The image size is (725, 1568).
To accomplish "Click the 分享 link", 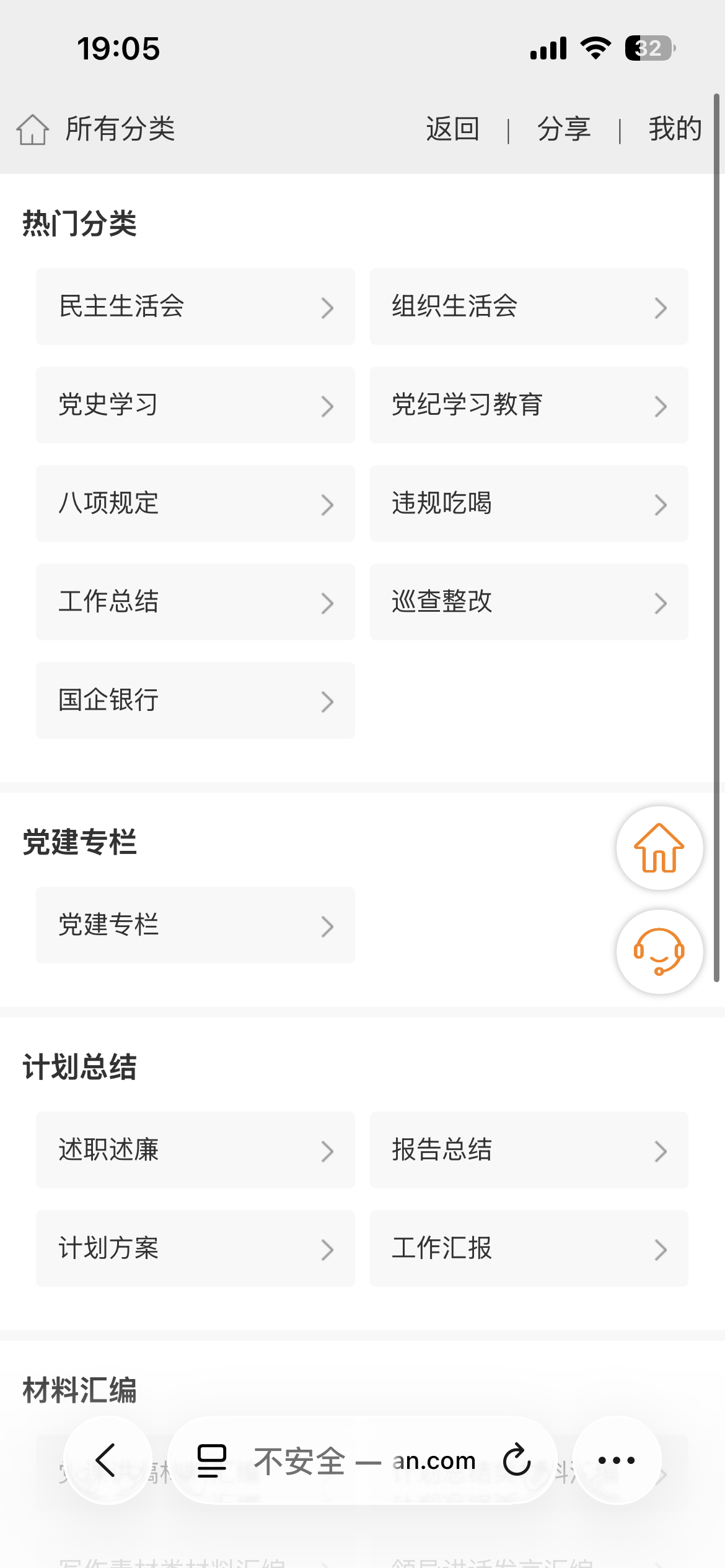I will [565, 130].
